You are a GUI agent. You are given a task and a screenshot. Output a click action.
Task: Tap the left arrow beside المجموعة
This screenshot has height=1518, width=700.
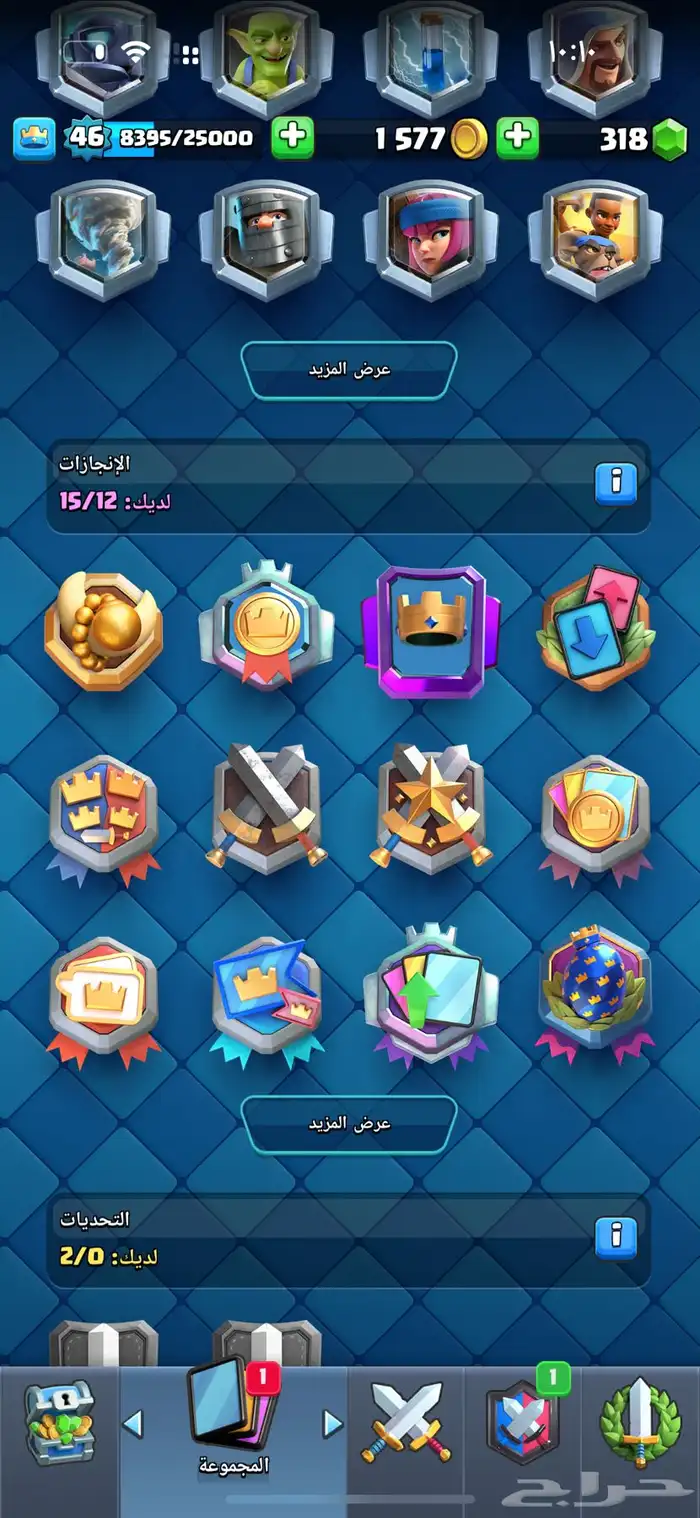(x=132, y=1423)
